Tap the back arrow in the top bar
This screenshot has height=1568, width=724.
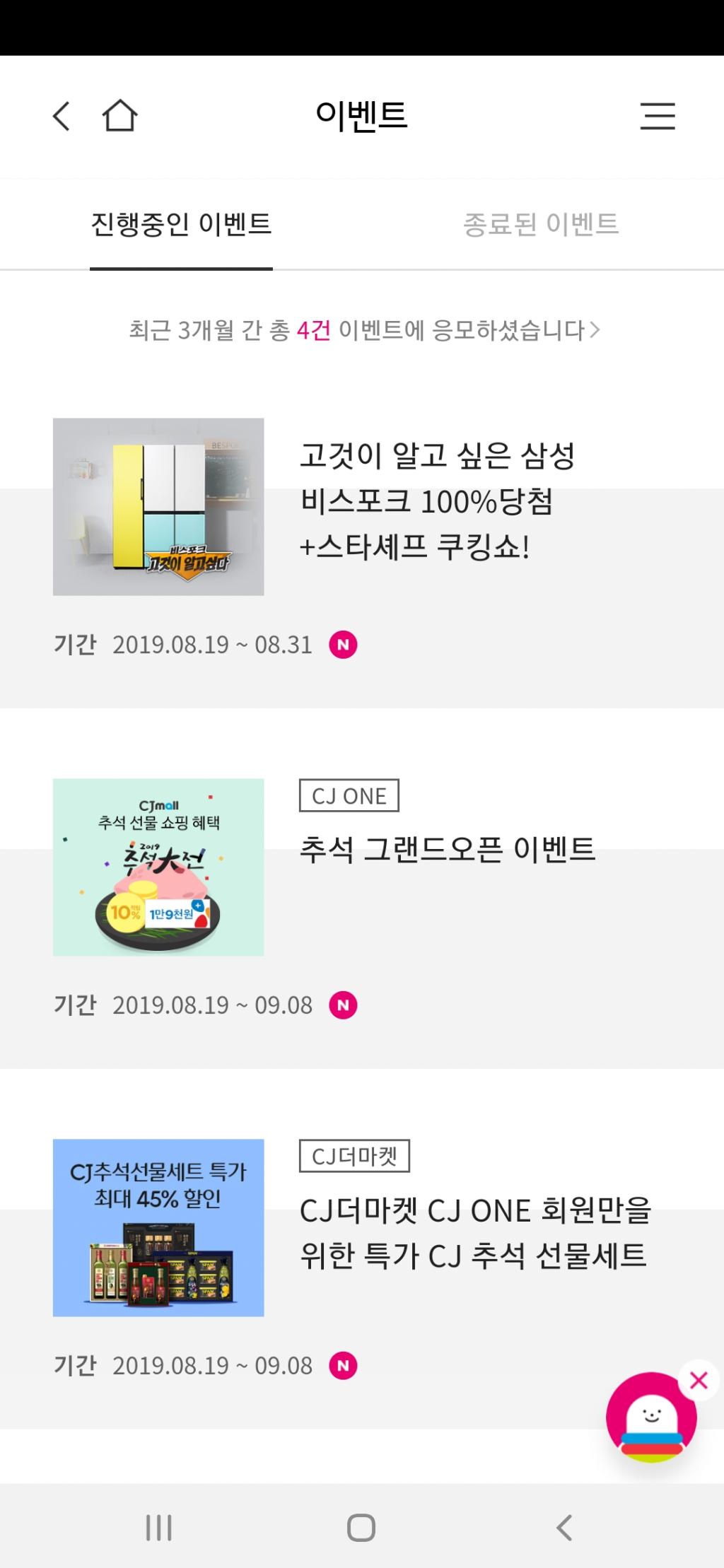(60, 115)
